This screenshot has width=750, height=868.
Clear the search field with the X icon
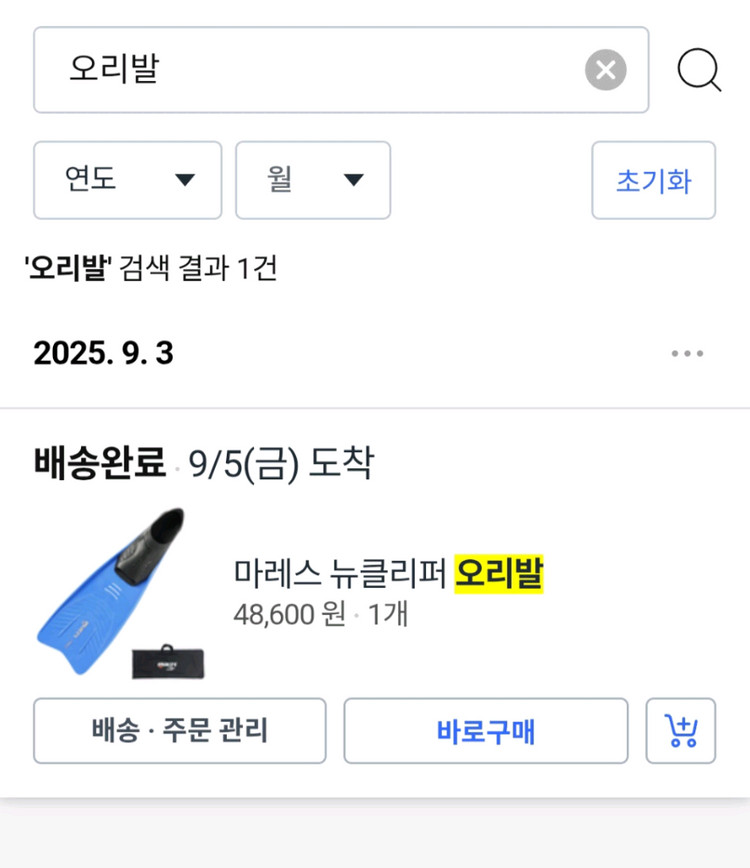[603, 70]
